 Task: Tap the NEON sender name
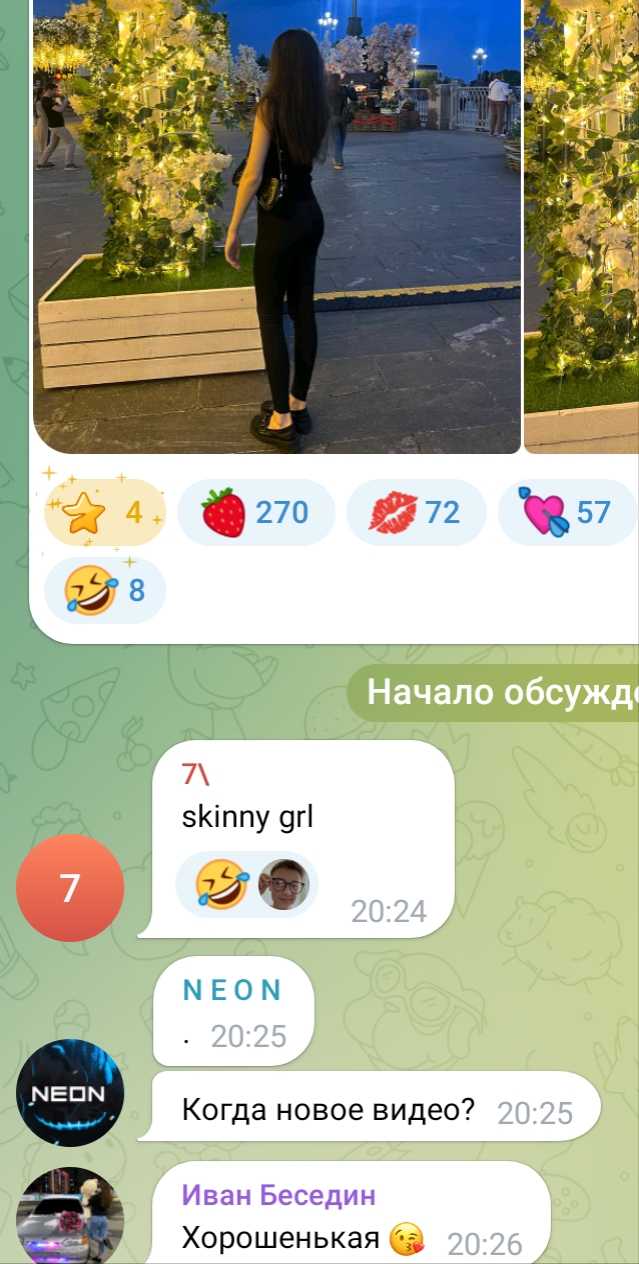(x=232, y=990)
